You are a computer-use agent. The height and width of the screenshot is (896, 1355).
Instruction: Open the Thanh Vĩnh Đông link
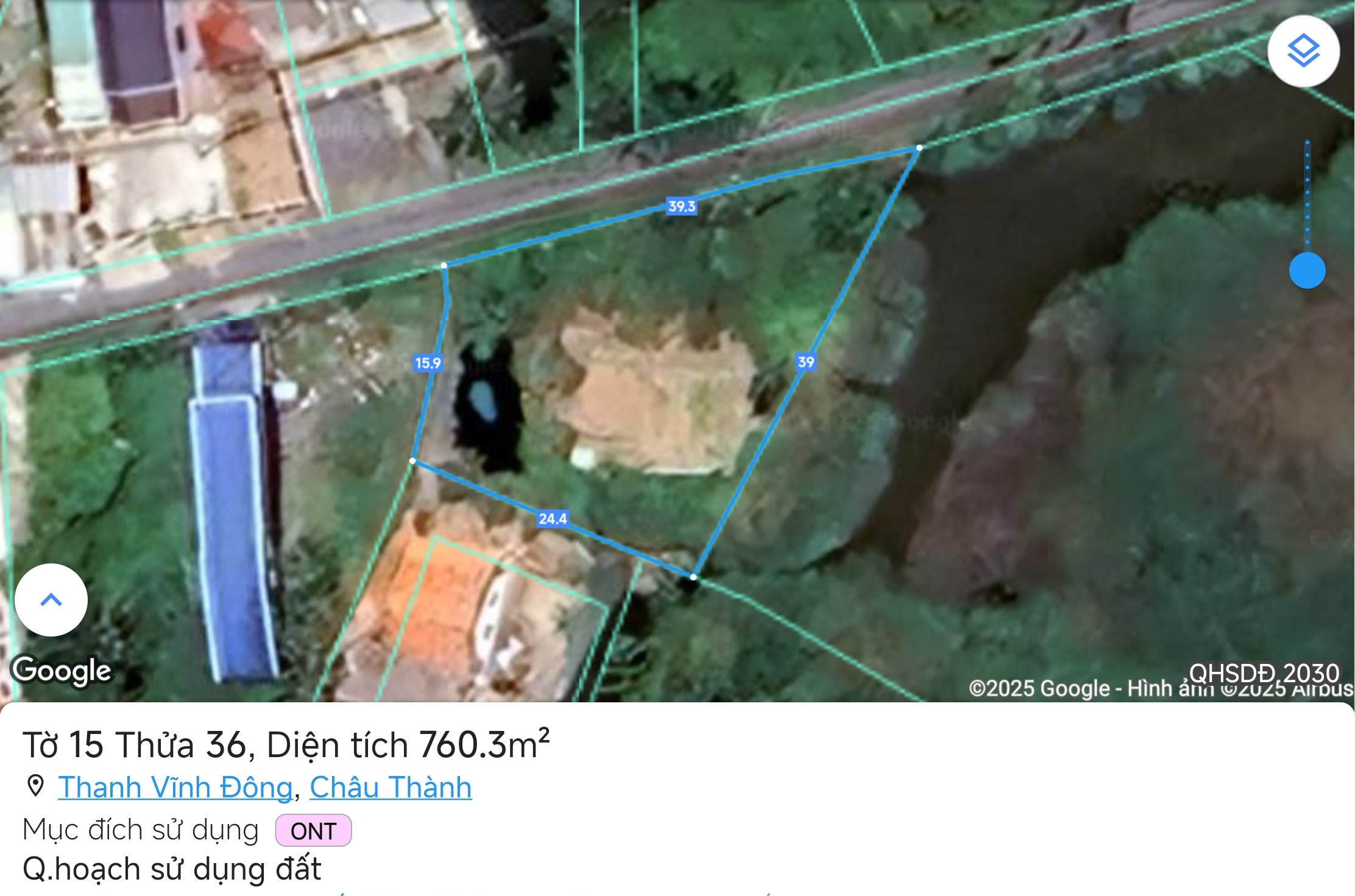175,787
